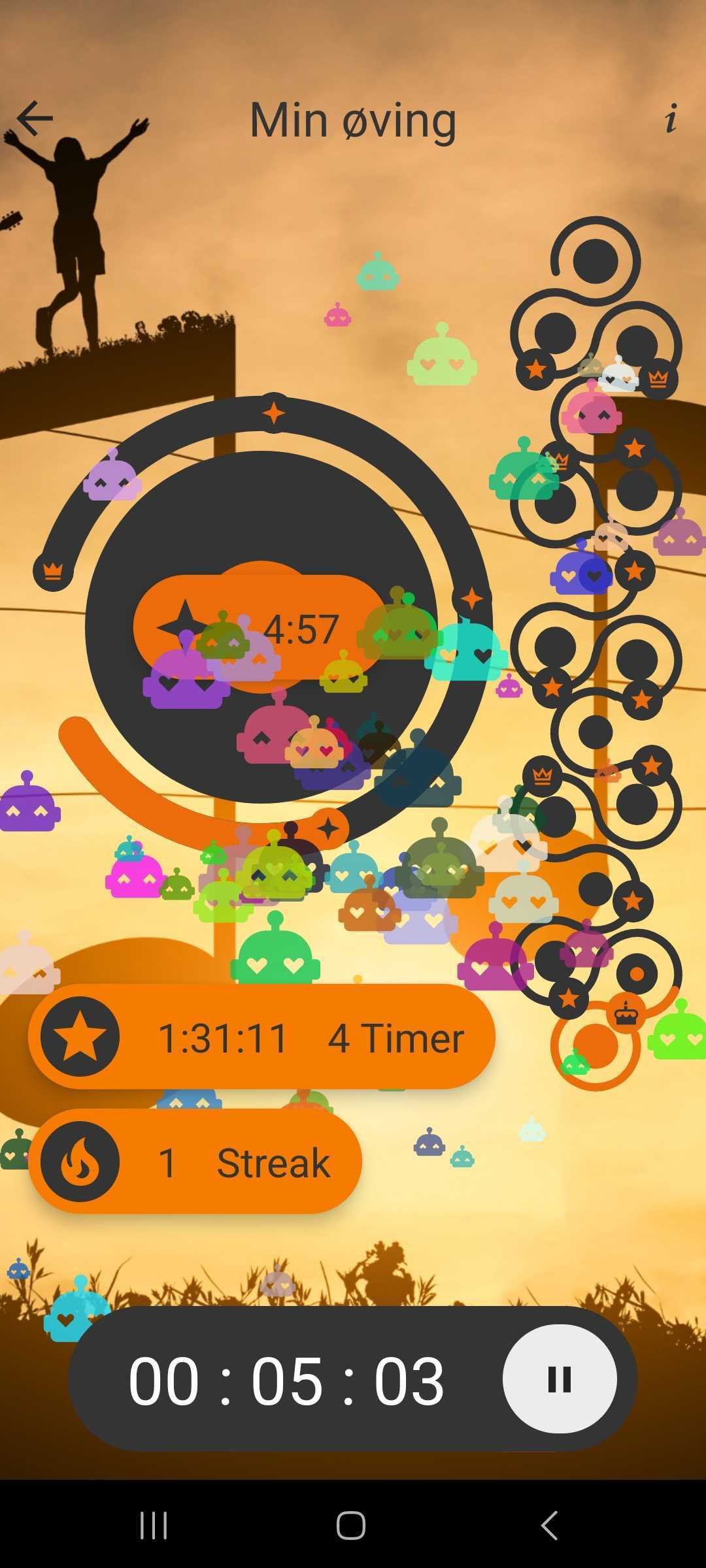Open the Streak badge
The width and height of the screenshot is (706, 1568).
(x=195, y=1162)
